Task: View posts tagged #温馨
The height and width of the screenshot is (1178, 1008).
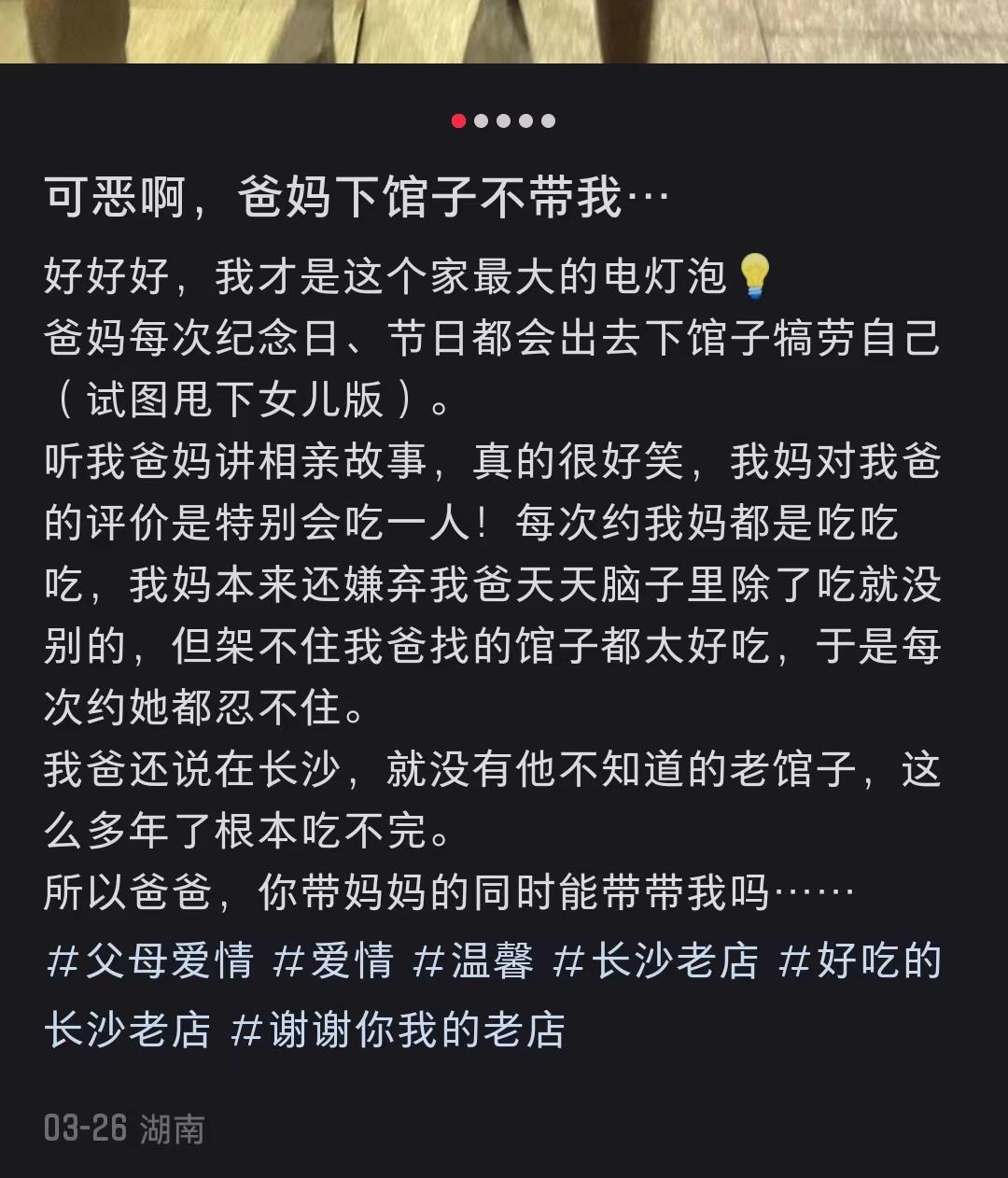Action: 473,961
